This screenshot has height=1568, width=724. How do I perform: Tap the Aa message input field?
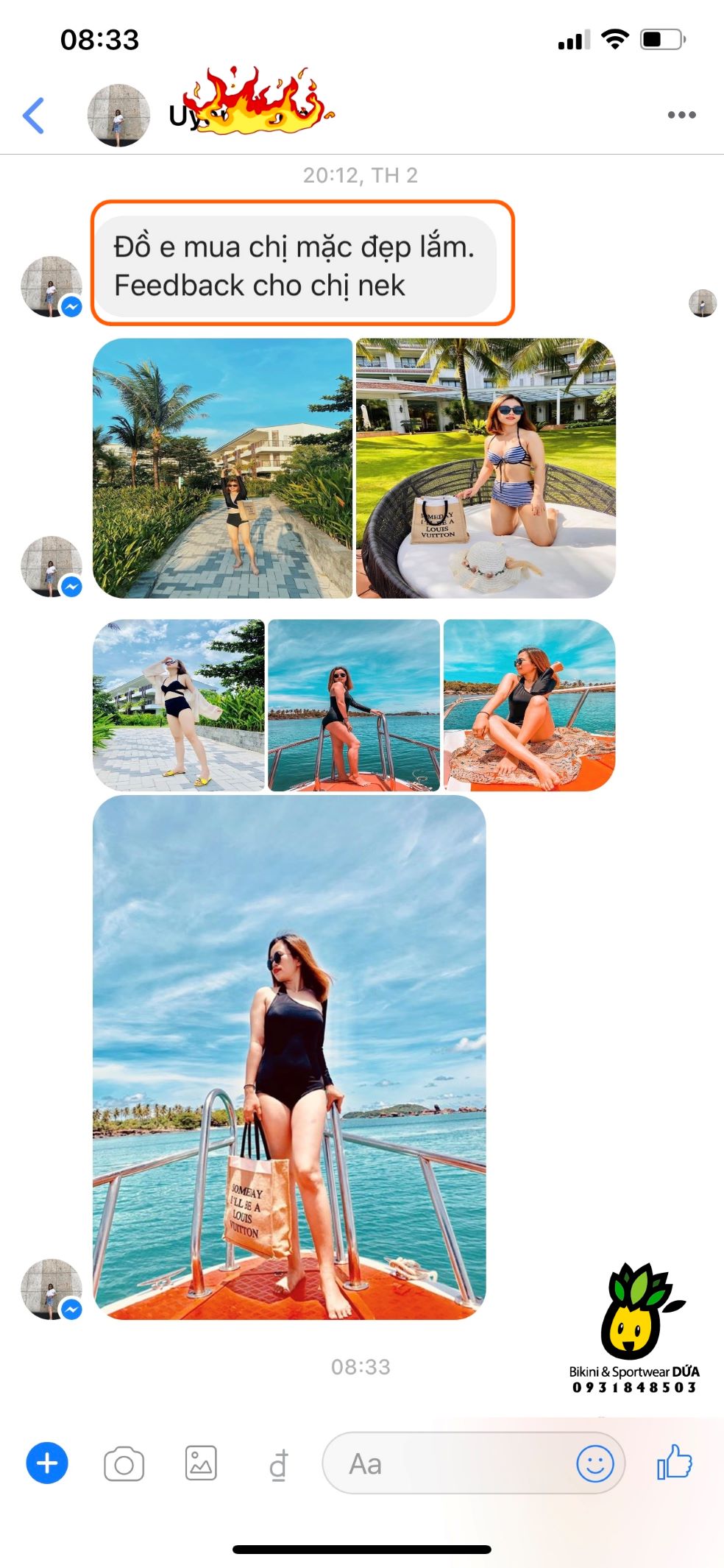449,1463
